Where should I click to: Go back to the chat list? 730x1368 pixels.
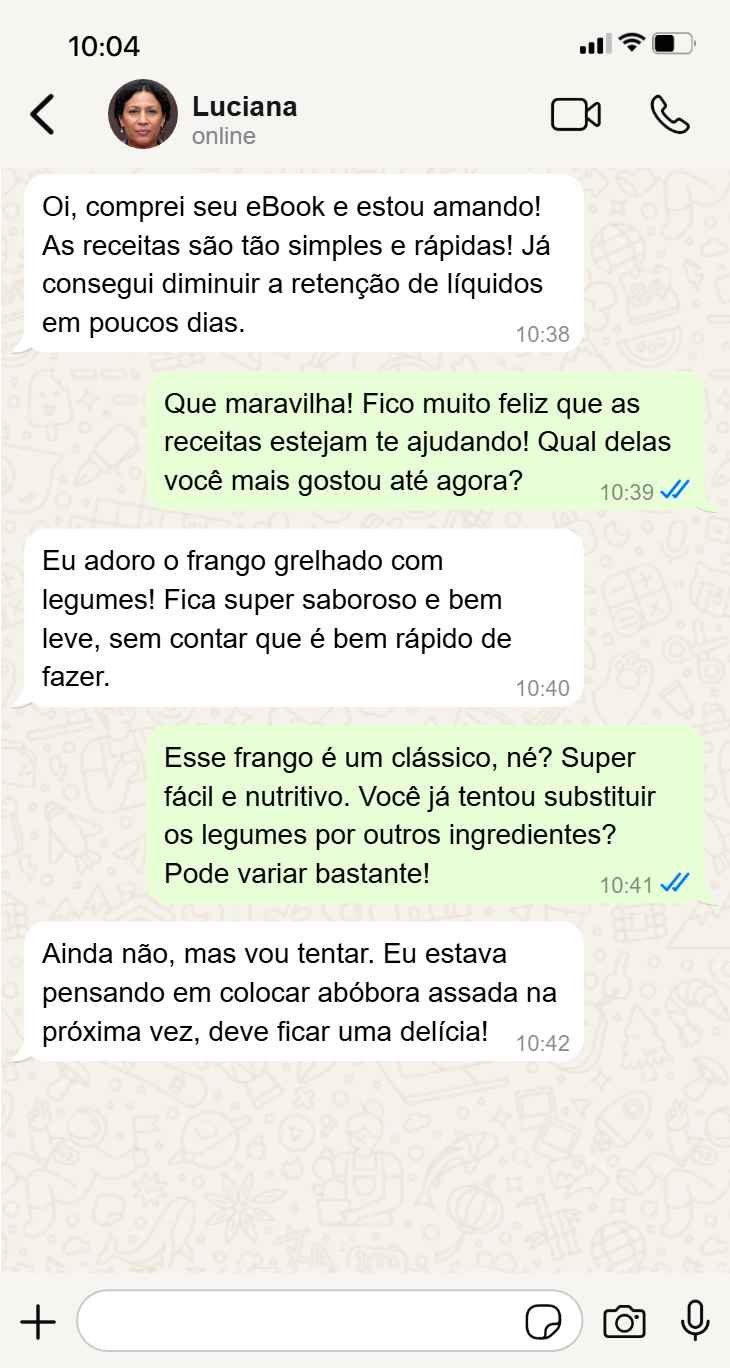coord(43,115)
